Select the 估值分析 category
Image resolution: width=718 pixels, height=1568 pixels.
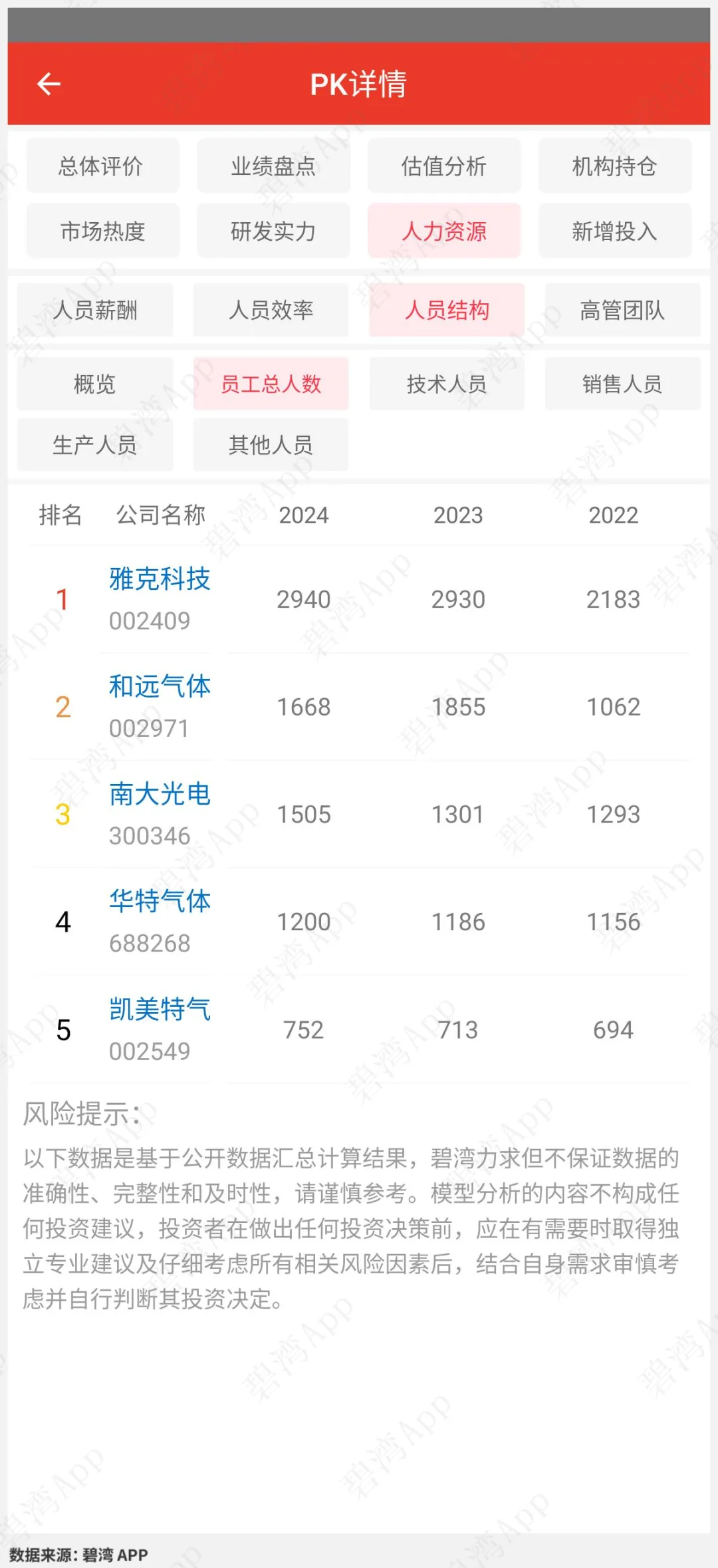pyautogui.click(x=444, y=166)
